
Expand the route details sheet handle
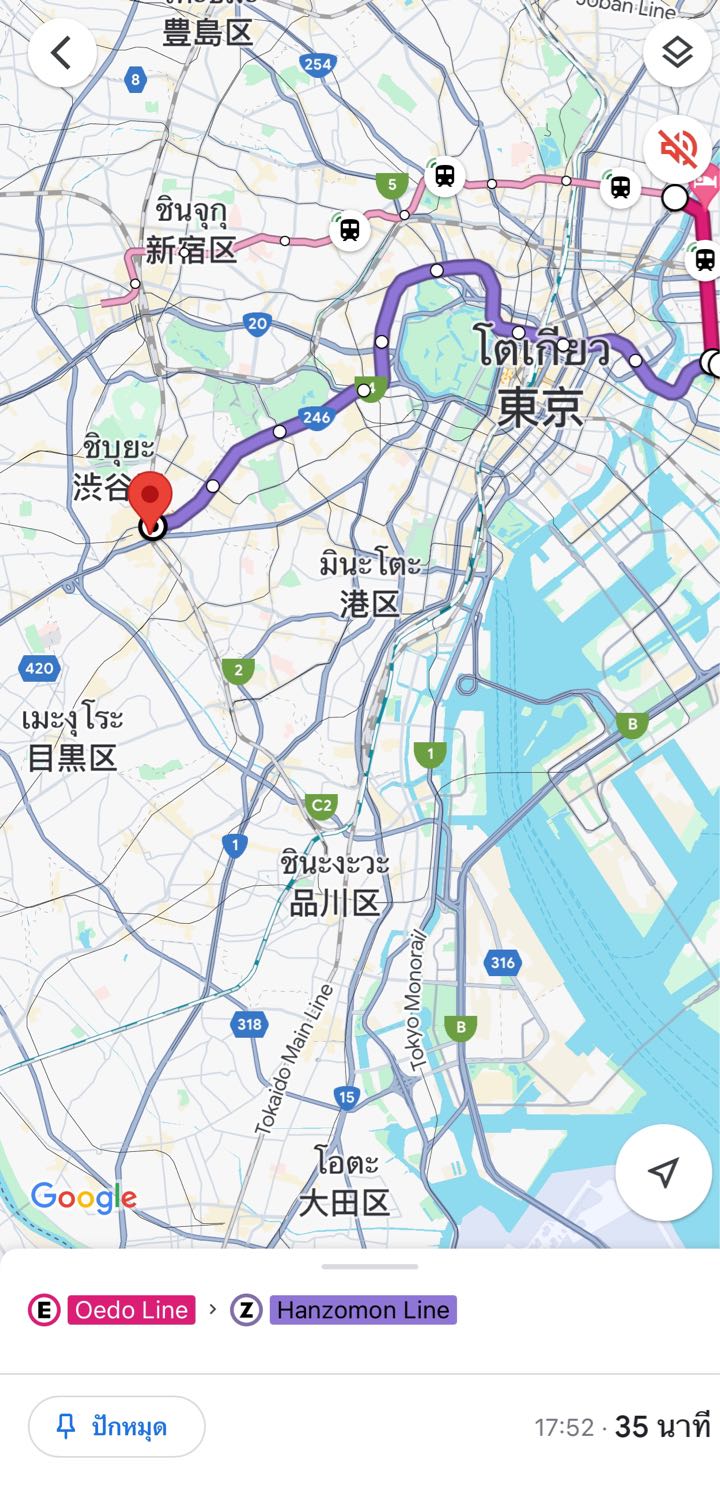pos(369,1266)
